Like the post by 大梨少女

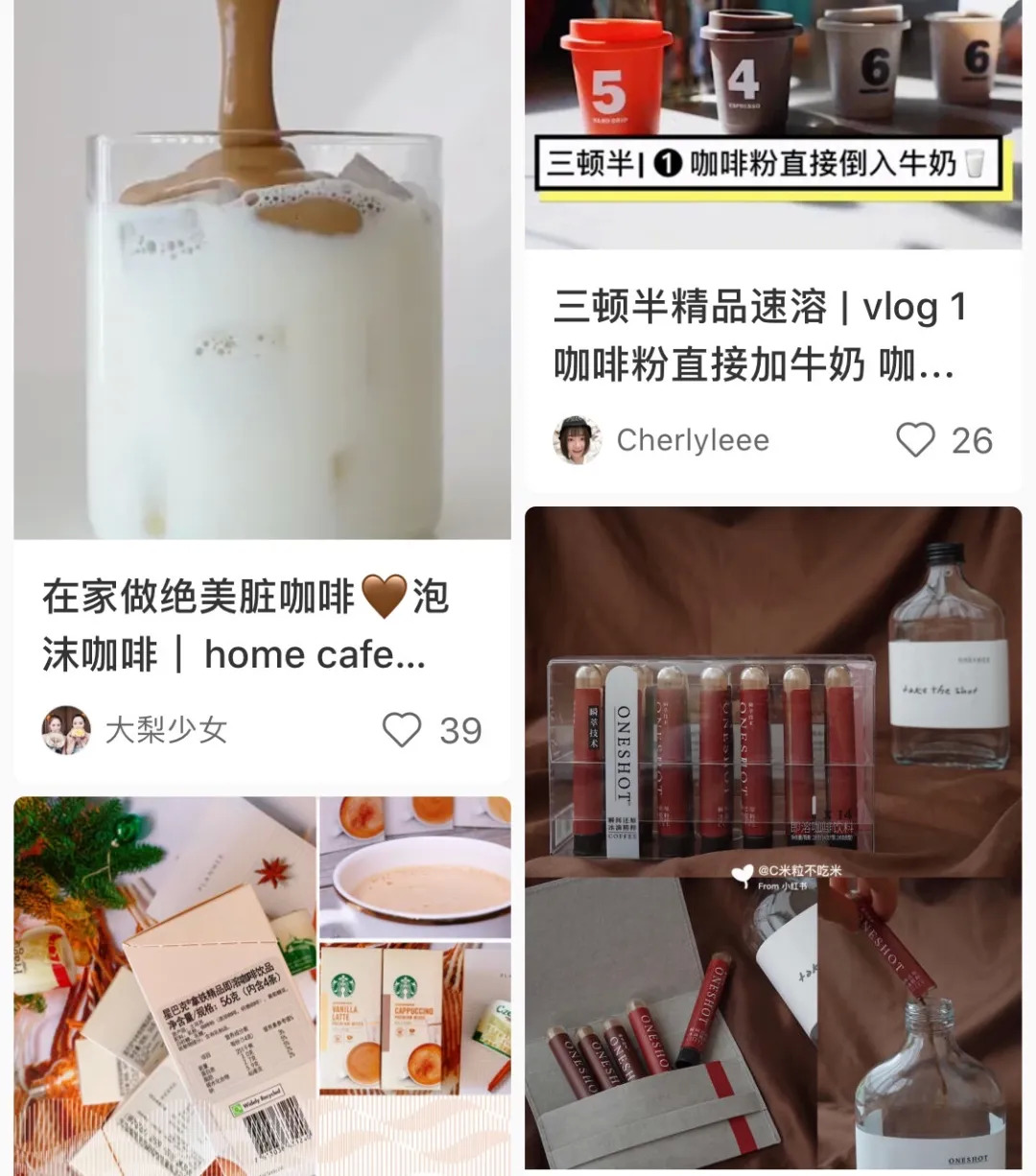coord(402,730)
